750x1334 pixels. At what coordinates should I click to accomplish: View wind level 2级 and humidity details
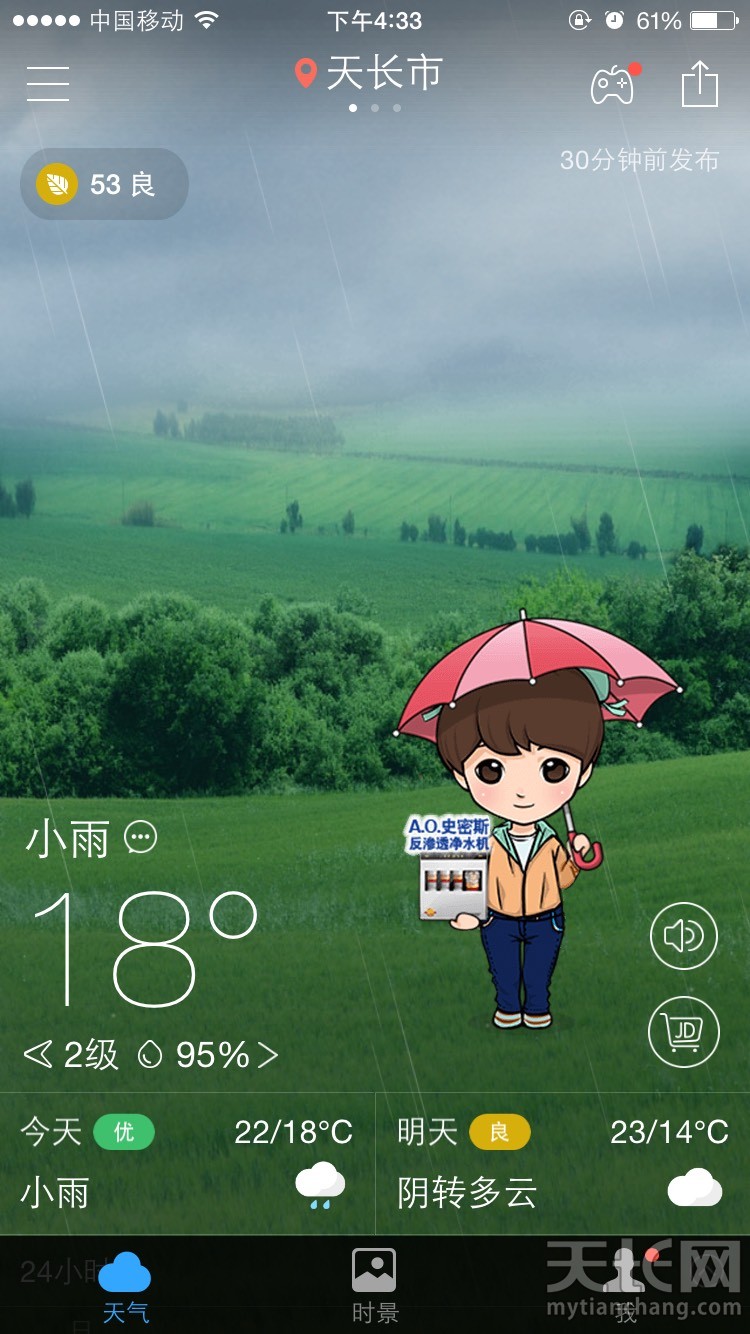click(x=150, y=1054)
